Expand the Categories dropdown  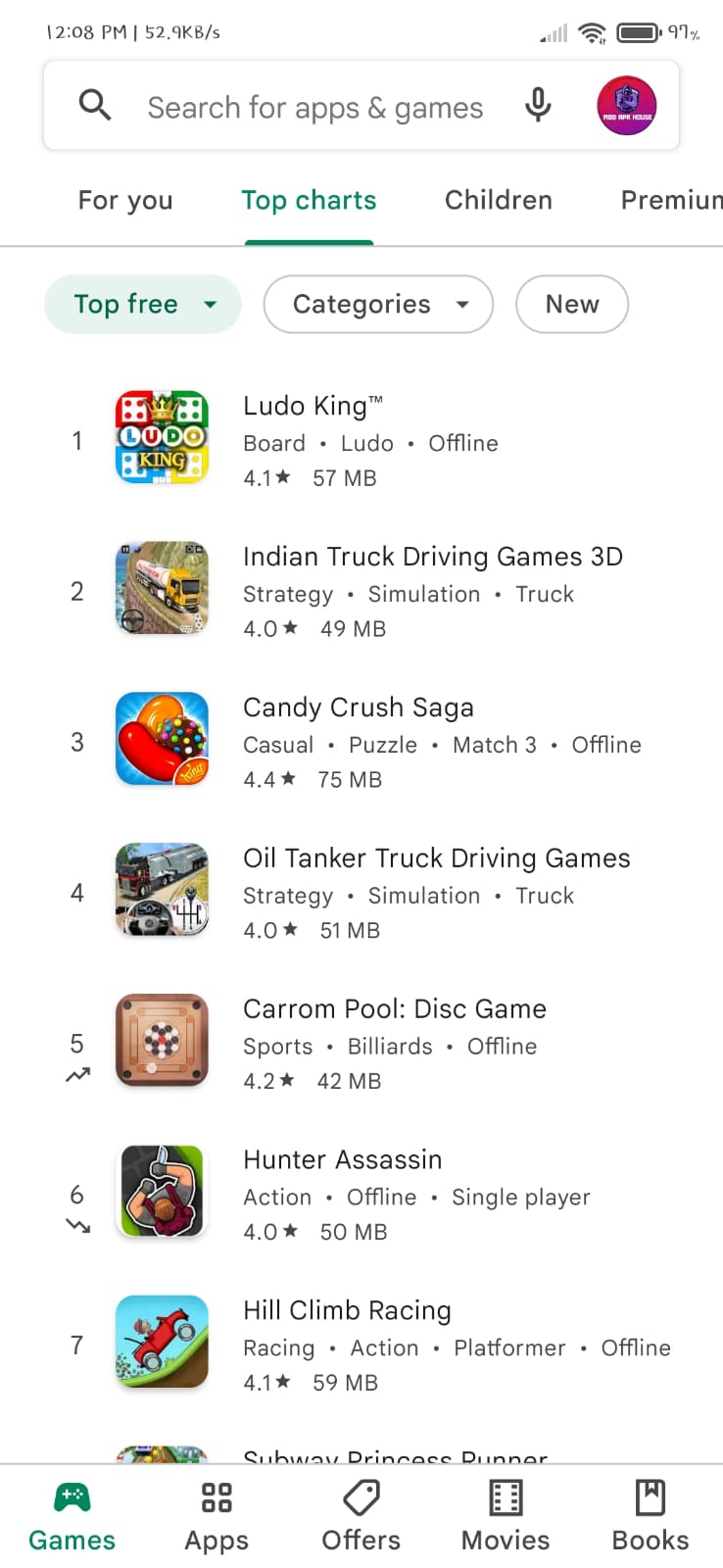pyautogui.click(x=377, y=304)
